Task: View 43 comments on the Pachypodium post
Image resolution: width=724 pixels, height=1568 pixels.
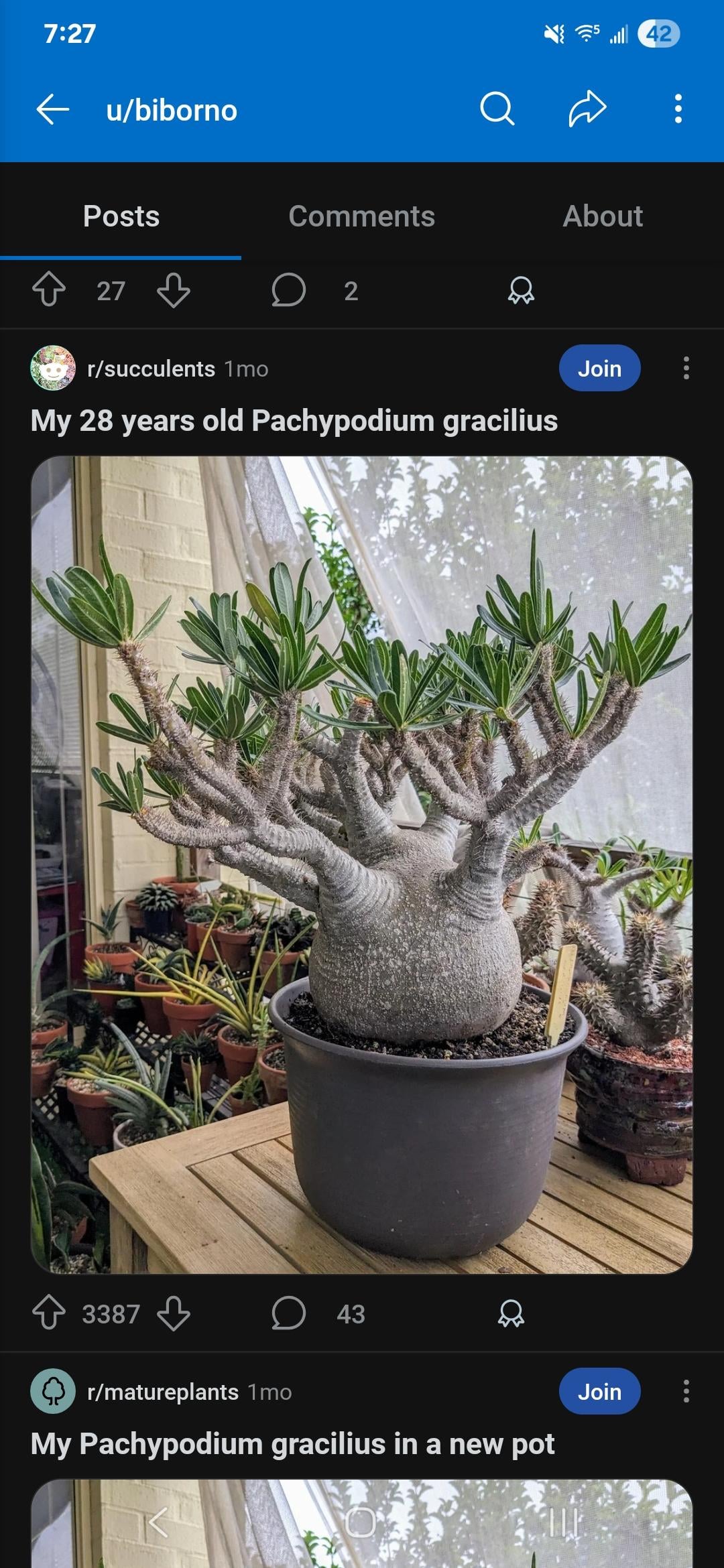Action: (318, 1313)
